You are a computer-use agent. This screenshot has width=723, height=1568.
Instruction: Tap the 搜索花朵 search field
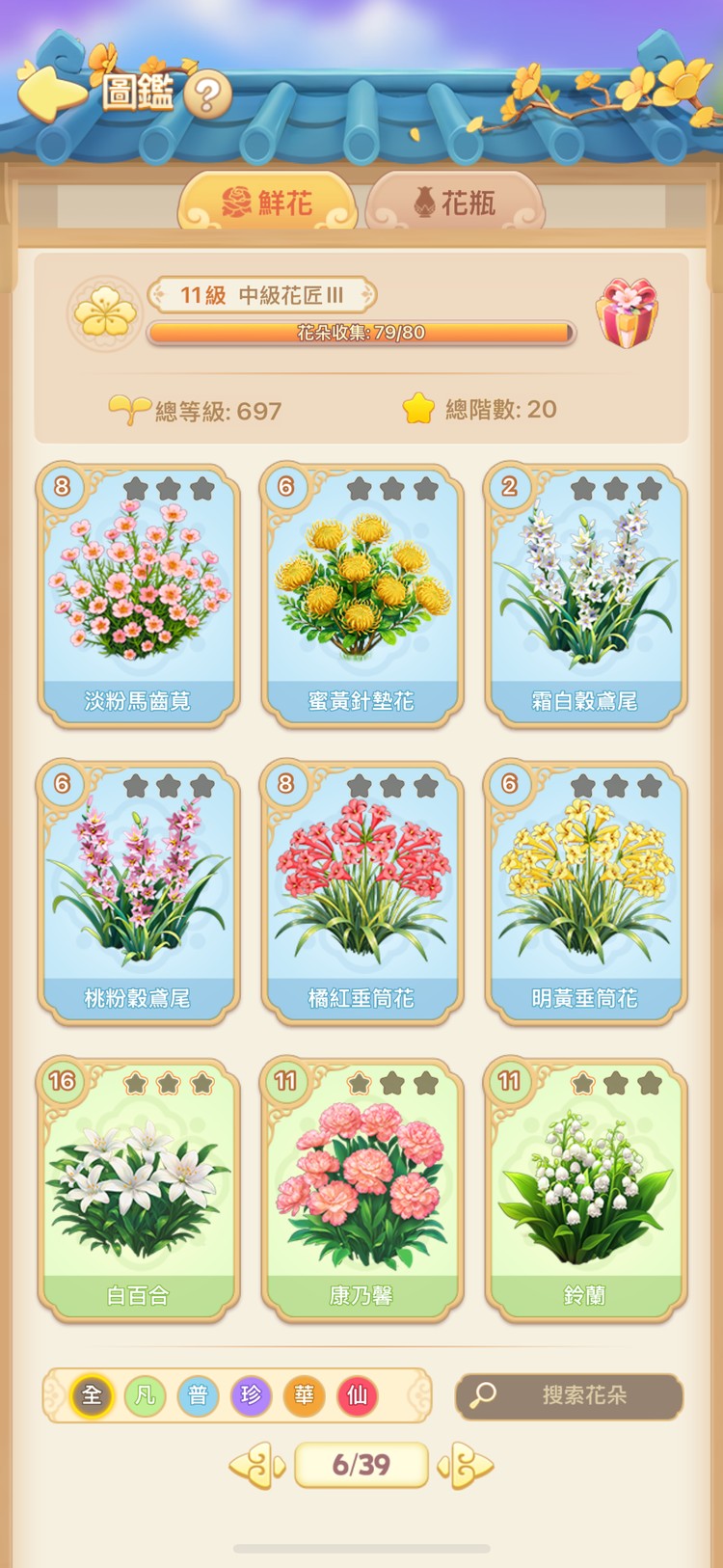[569, 1395]
